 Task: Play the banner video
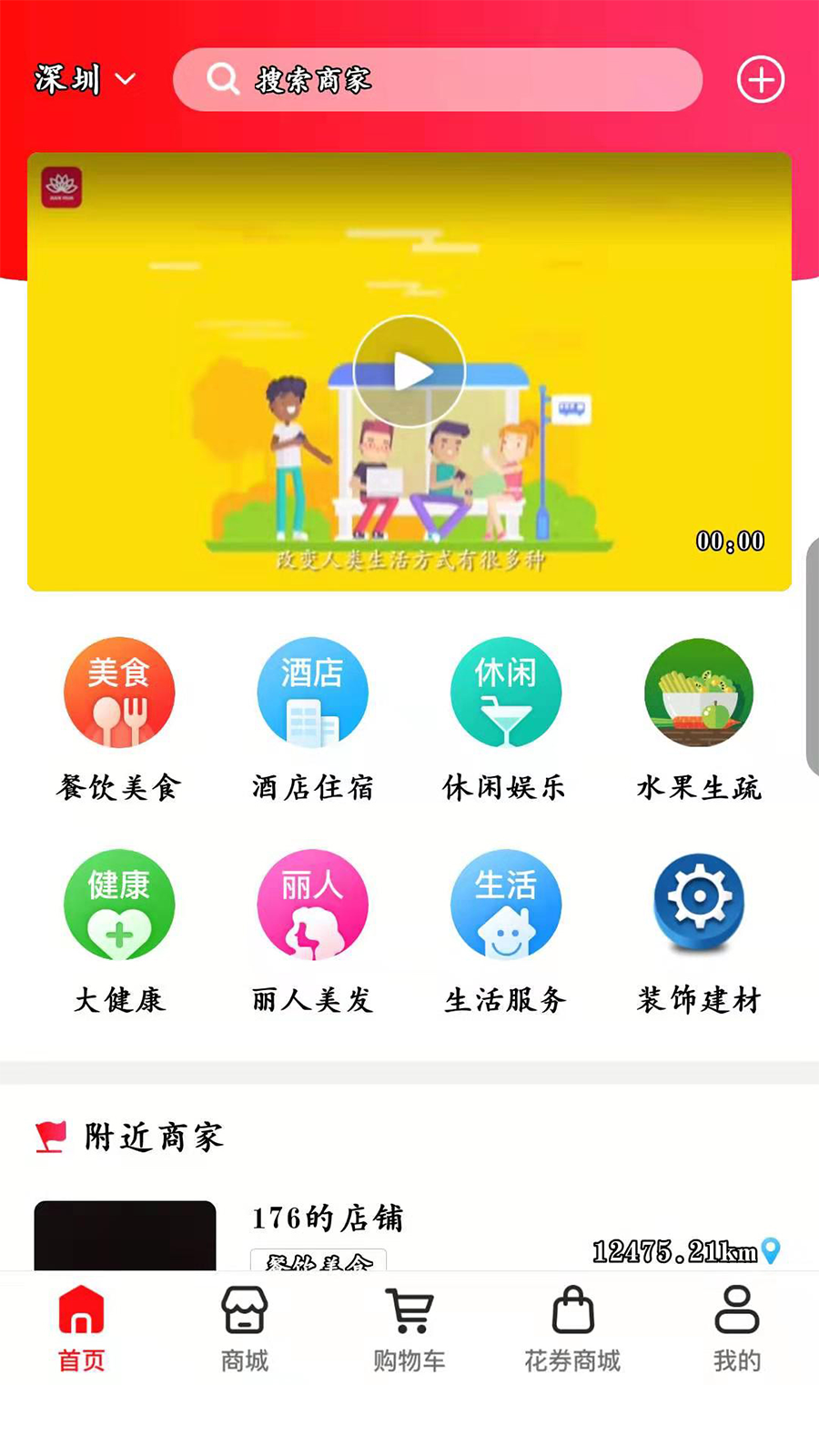409,371
